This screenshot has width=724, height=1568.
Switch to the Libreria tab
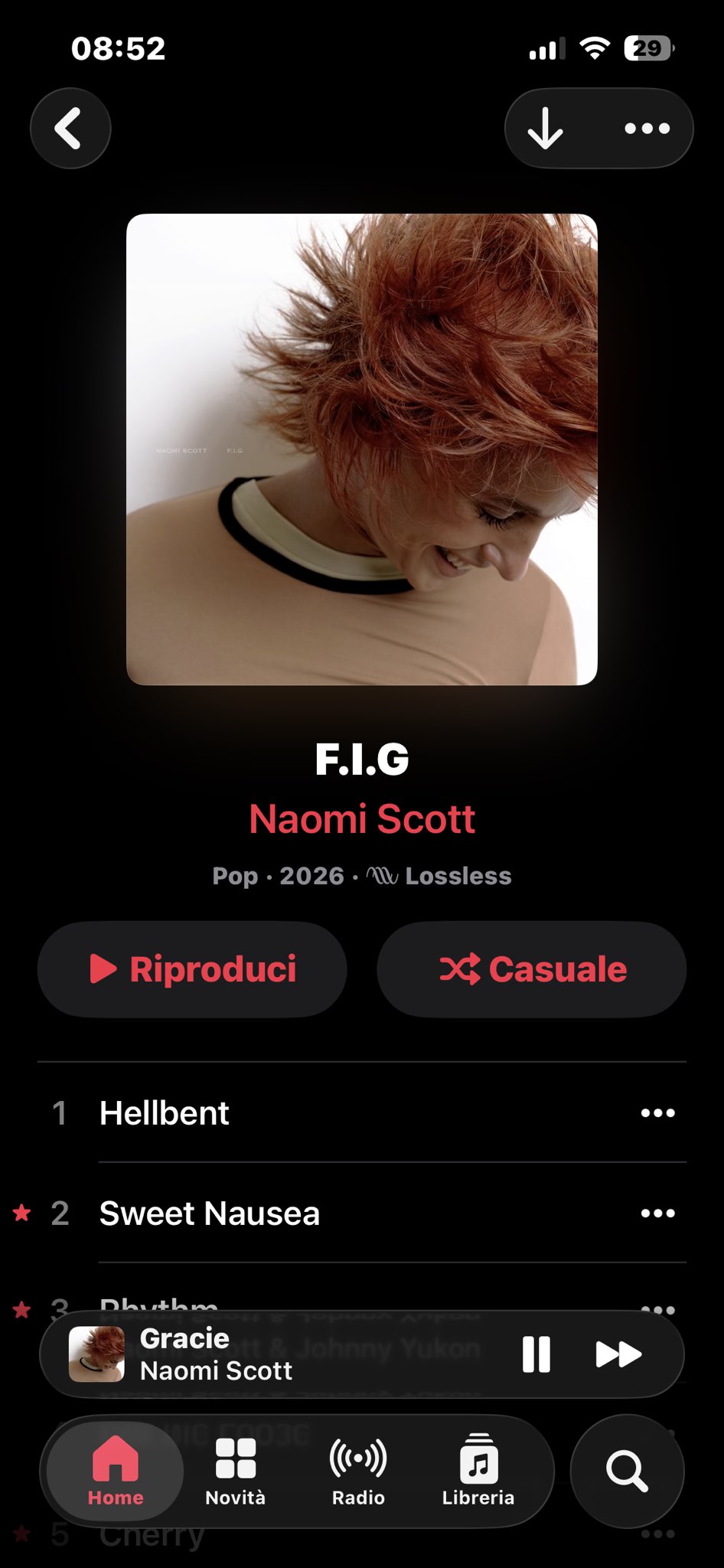tap(478, 1472)
